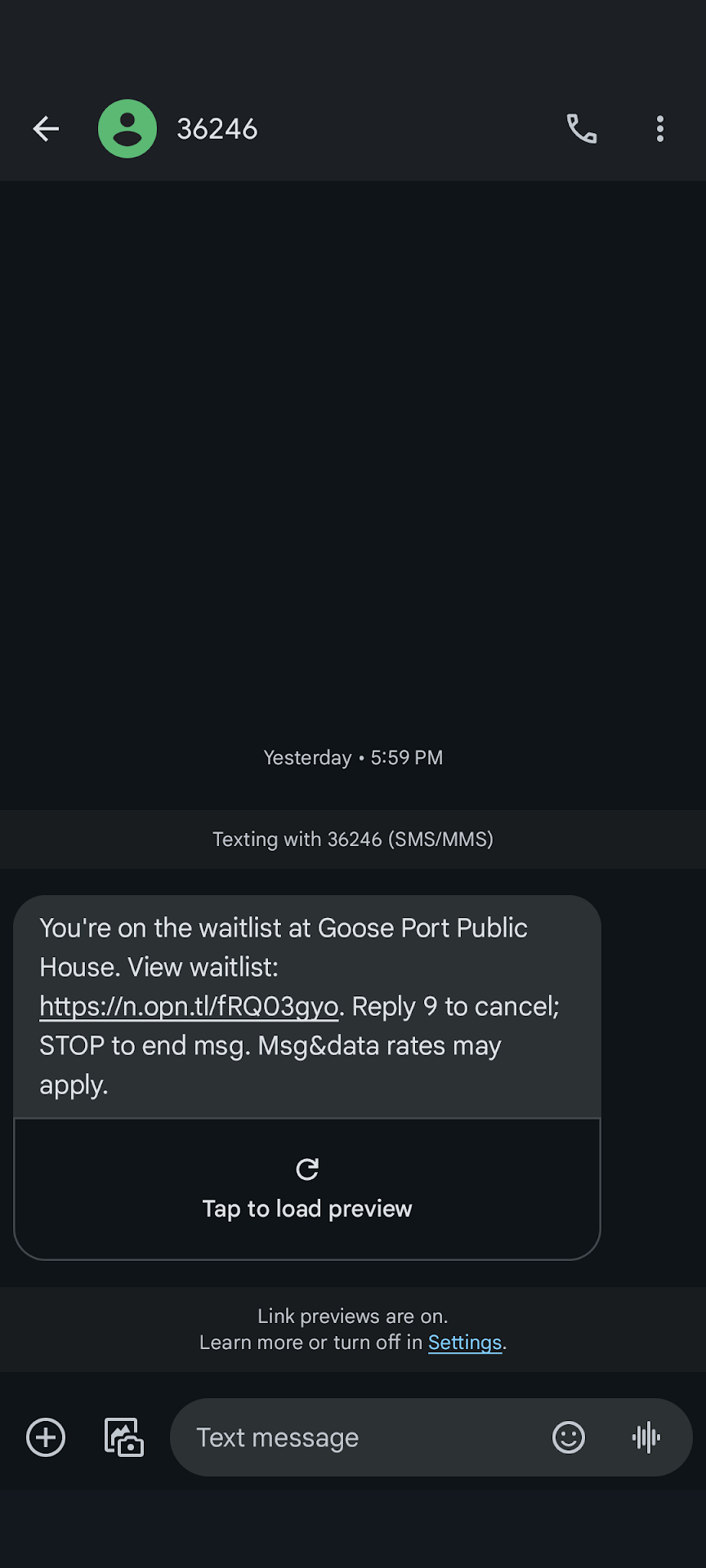The image size is (706, 1568).
Task: Record a voice message
Action: click(x=646, y=1437)
